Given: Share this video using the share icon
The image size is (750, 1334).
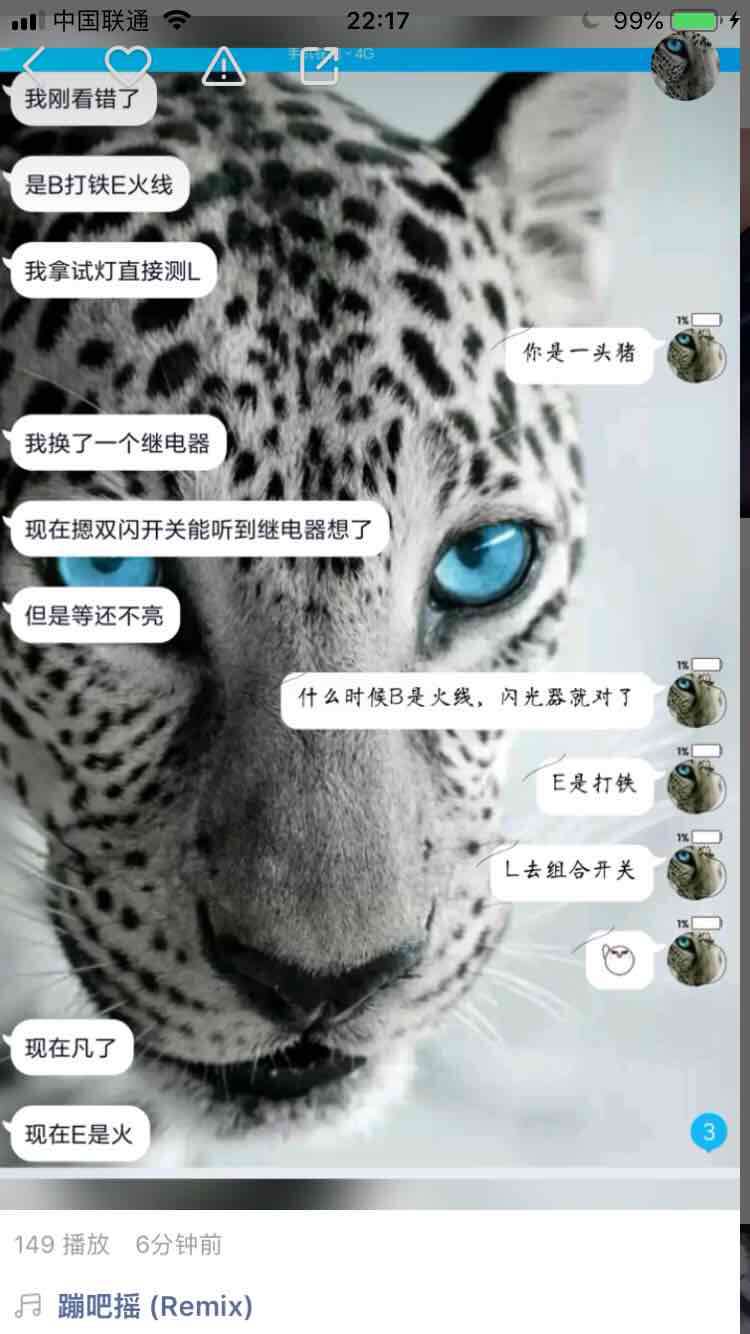Looking at the screenshot, I should click(320, 65).
